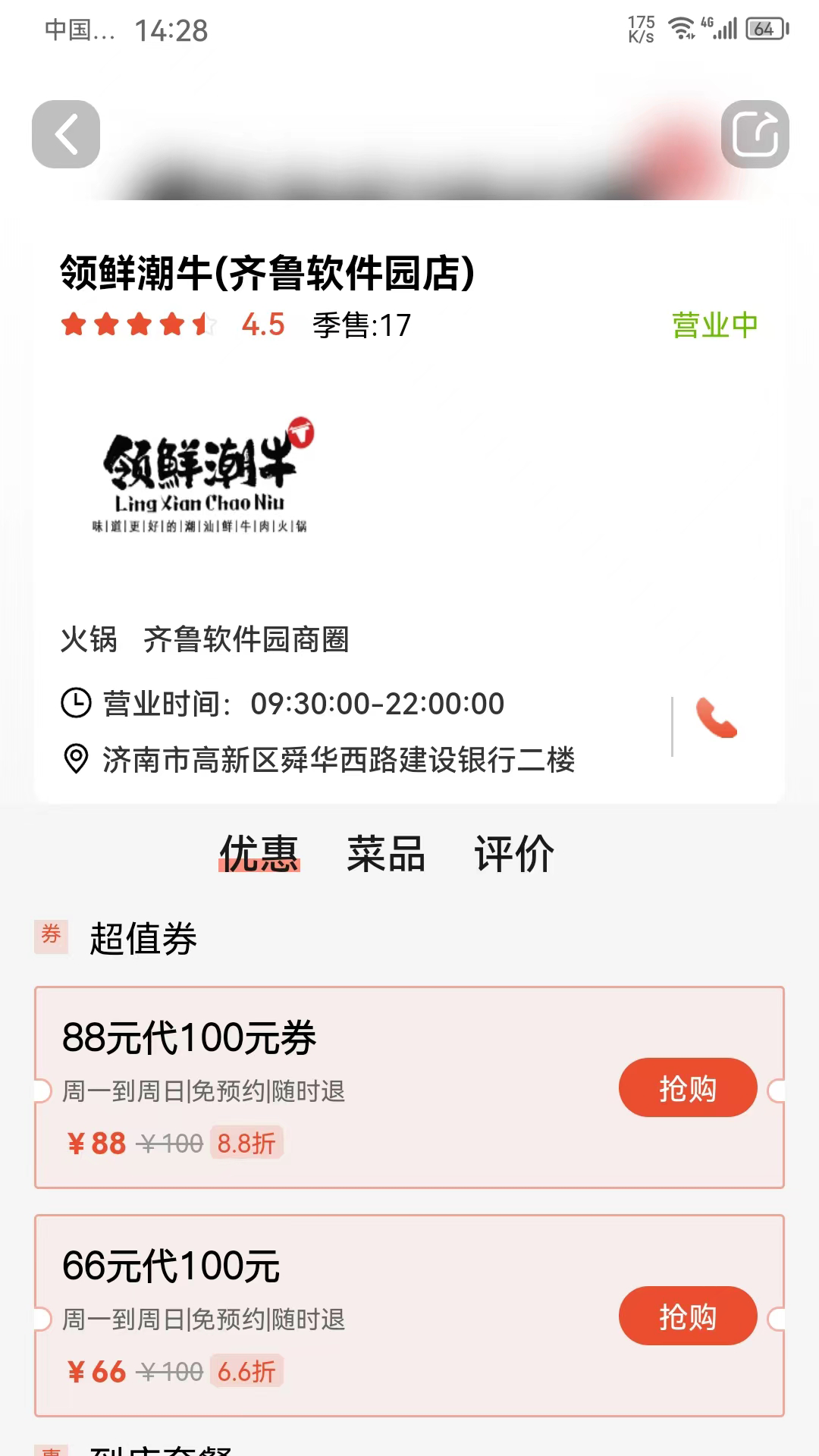819x1456 pixels.
Task: Switch to the 评价 tab
Action: click(x=514, y=853)
